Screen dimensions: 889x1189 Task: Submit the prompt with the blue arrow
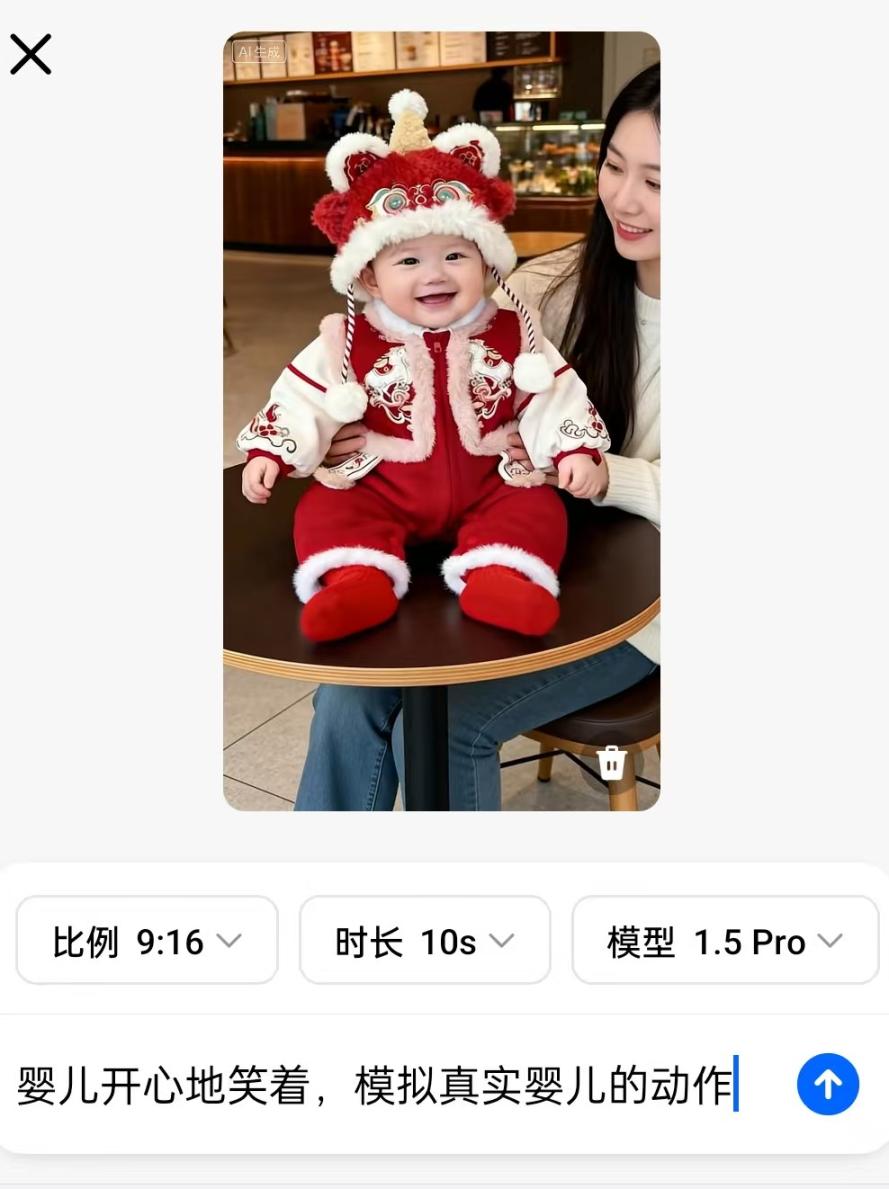click(x=827, y=1084)
